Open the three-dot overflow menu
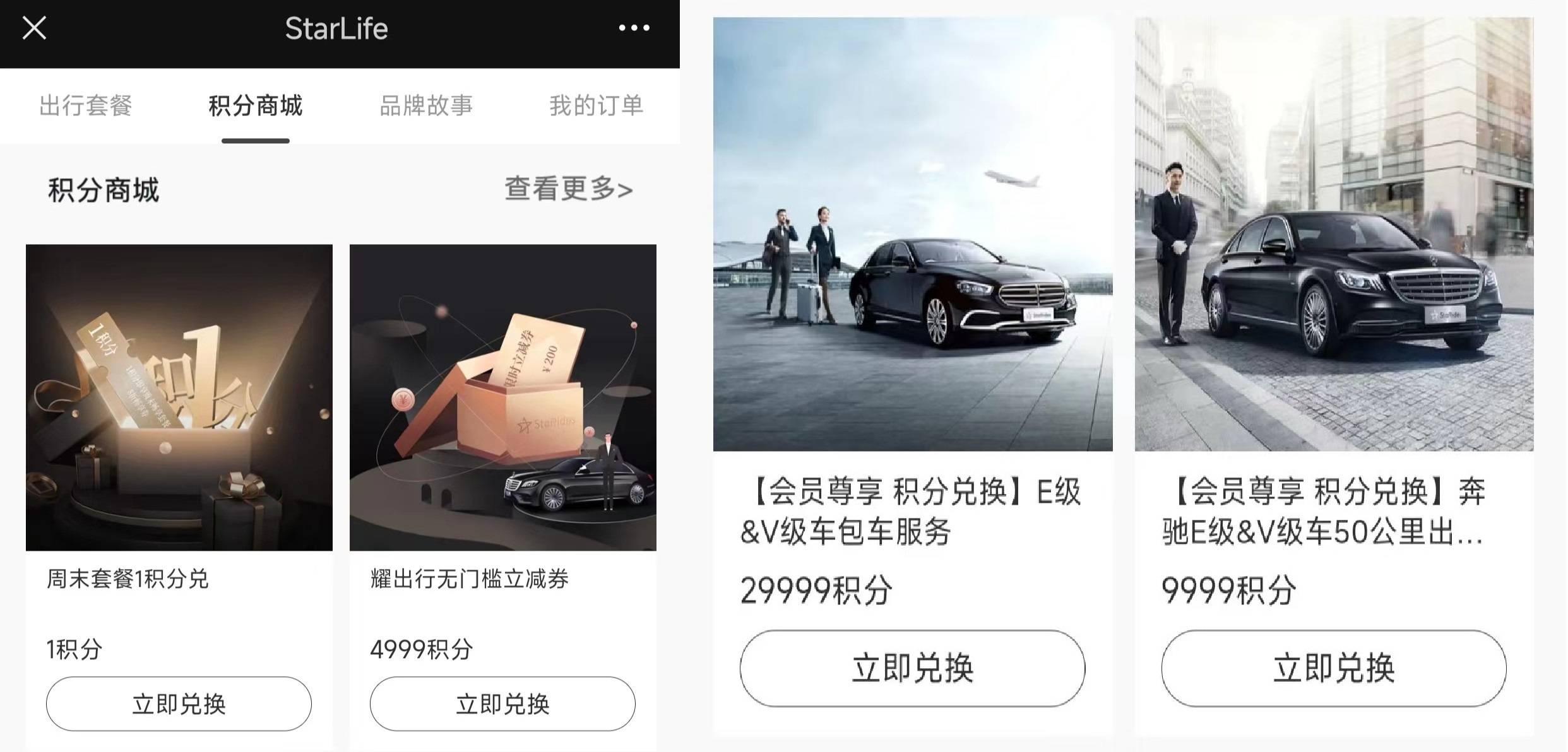 coord(634,28)
